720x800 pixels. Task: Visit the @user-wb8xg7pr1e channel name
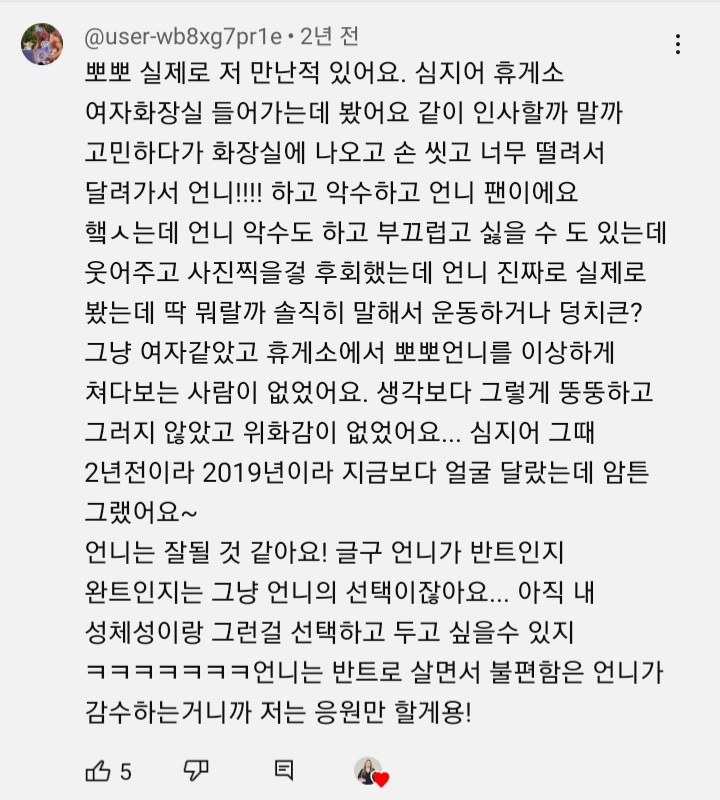[x=183, y=38]
